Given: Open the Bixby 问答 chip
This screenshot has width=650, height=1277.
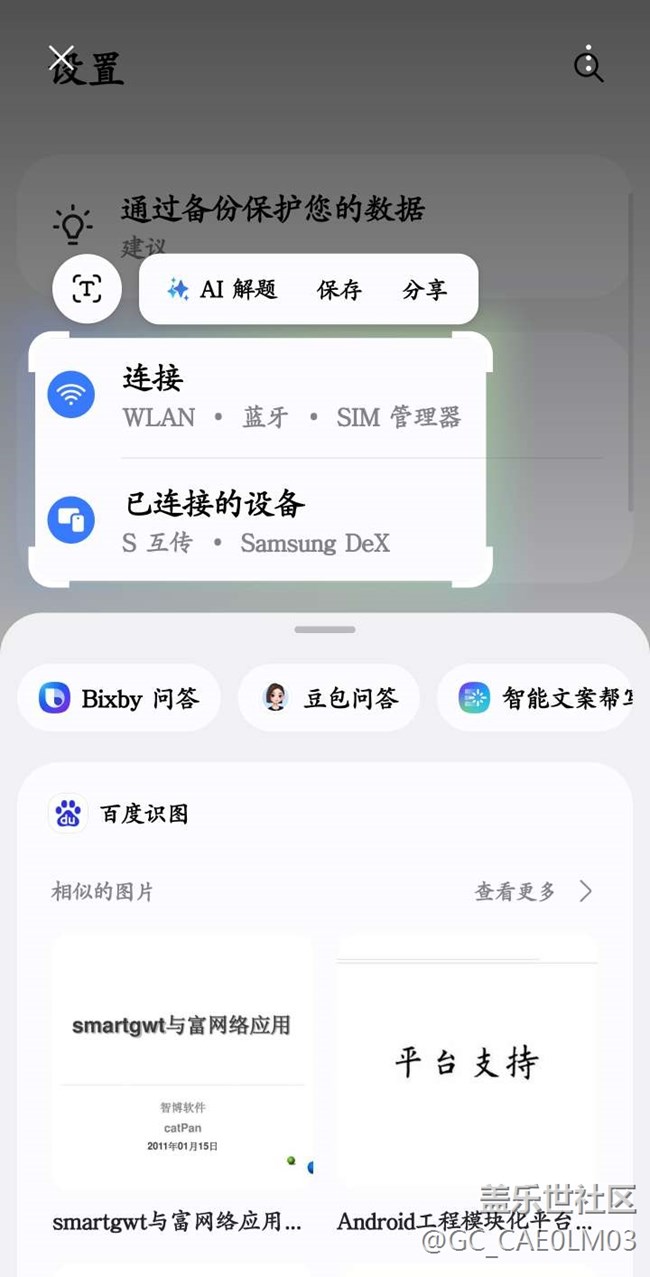Looking at the screenshot, I should [x=119, y=698].
